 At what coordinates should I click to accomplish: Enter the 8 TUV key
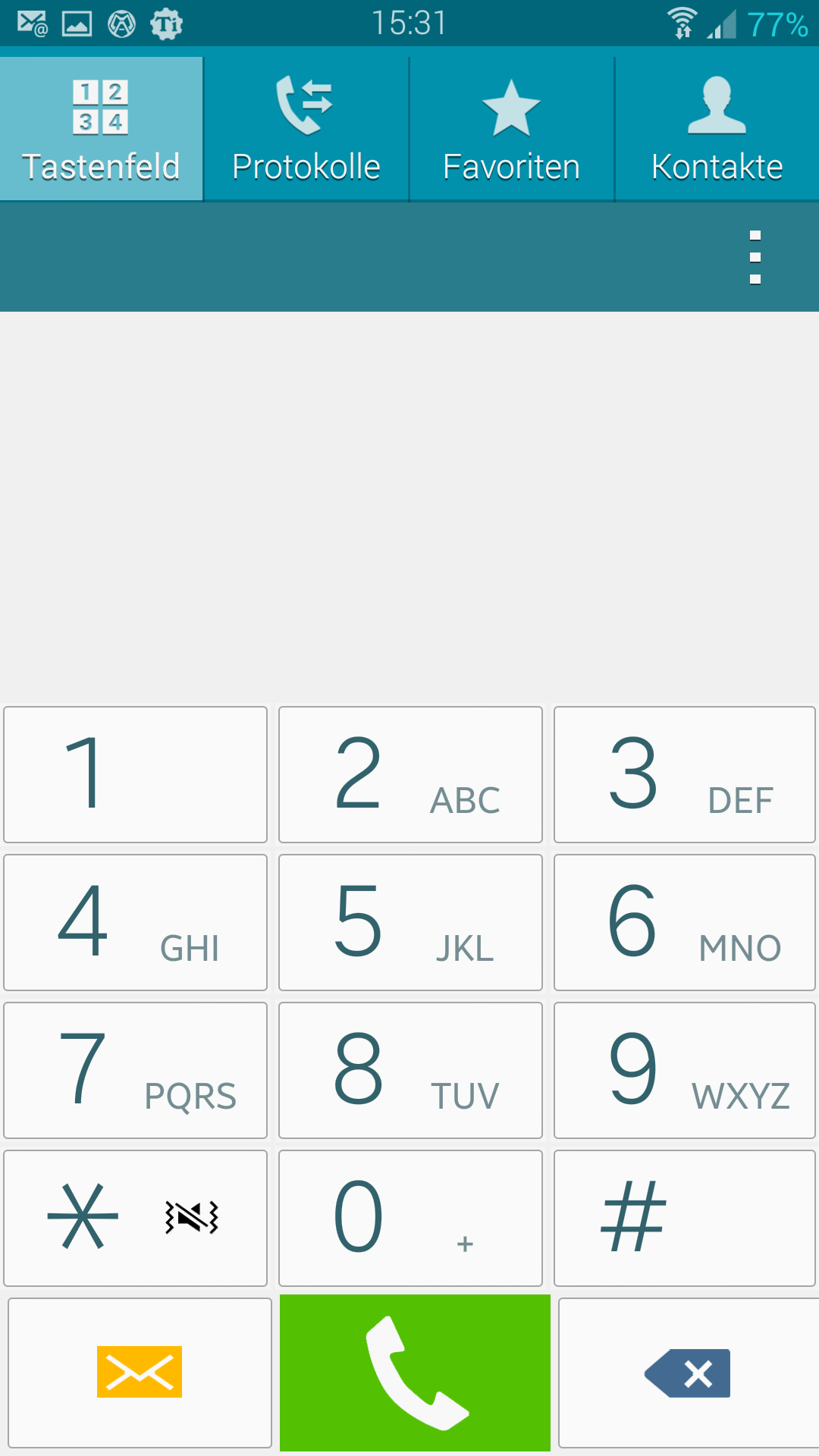coord(410,1070)
